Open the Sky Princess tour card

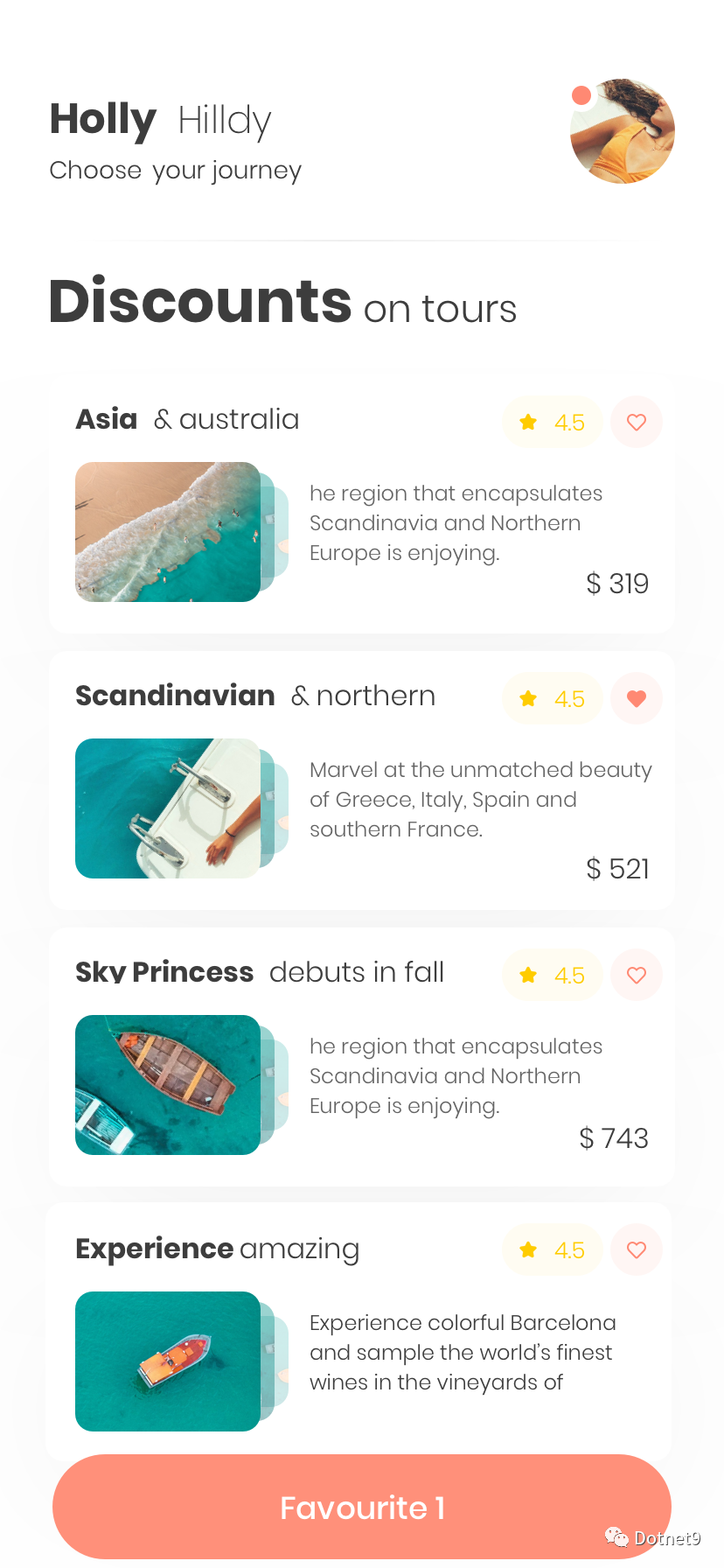click(x=362, y=1057)
